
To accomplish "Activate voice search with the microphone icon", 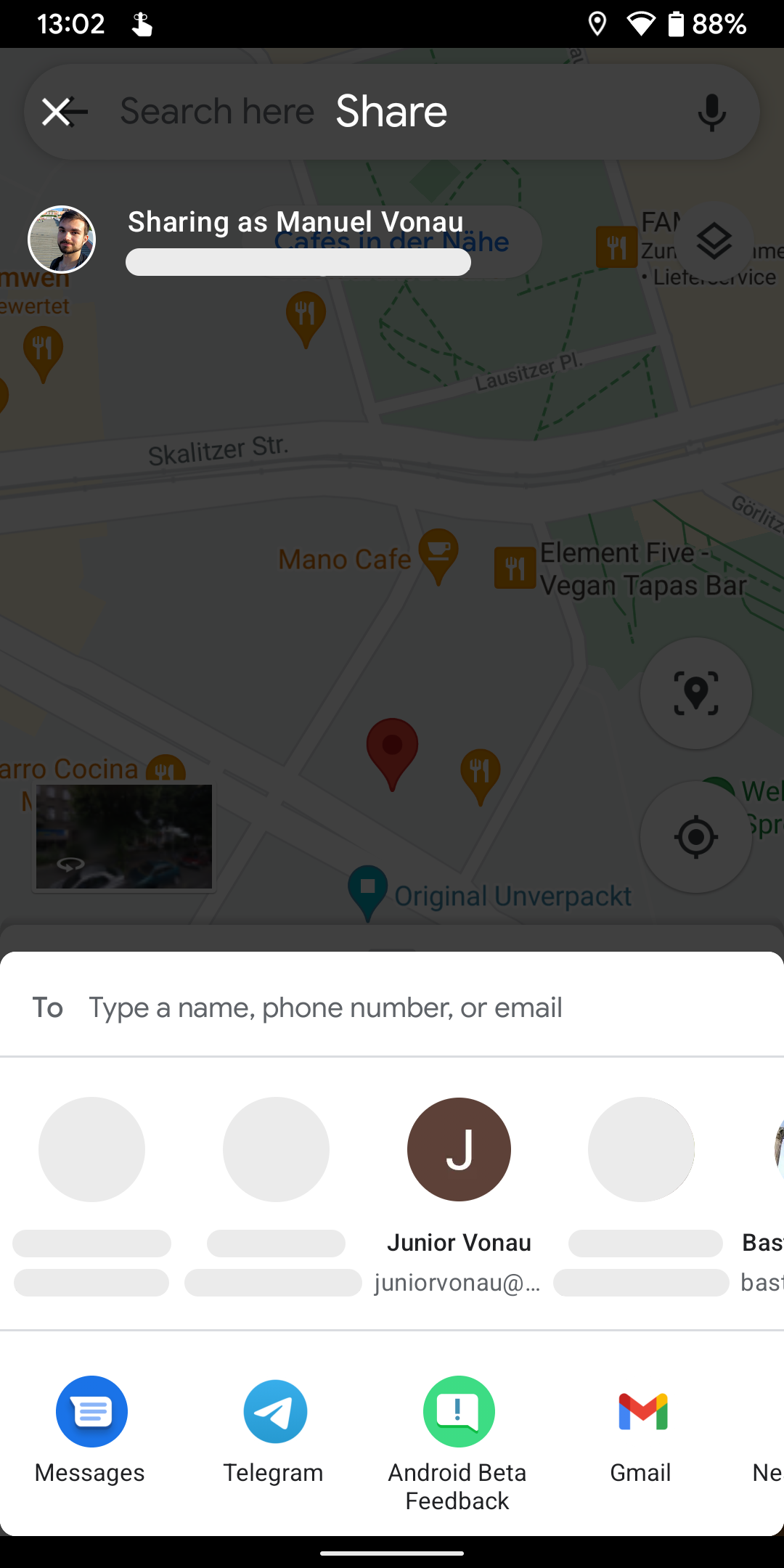I will [711, 112].
